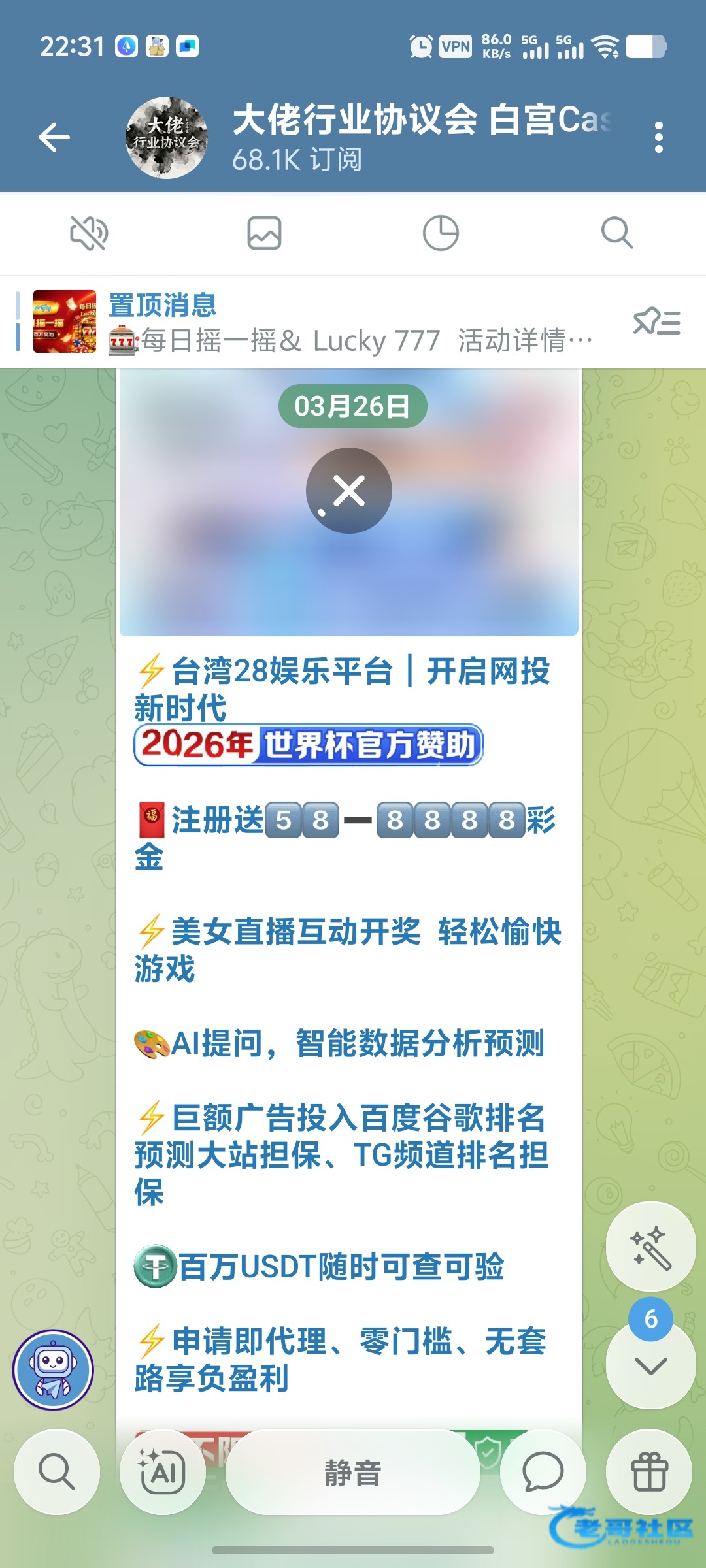Screen dimensions: 706x1568
Task: Open the robot assistant floating button
Action: [x=53, y=1370]
